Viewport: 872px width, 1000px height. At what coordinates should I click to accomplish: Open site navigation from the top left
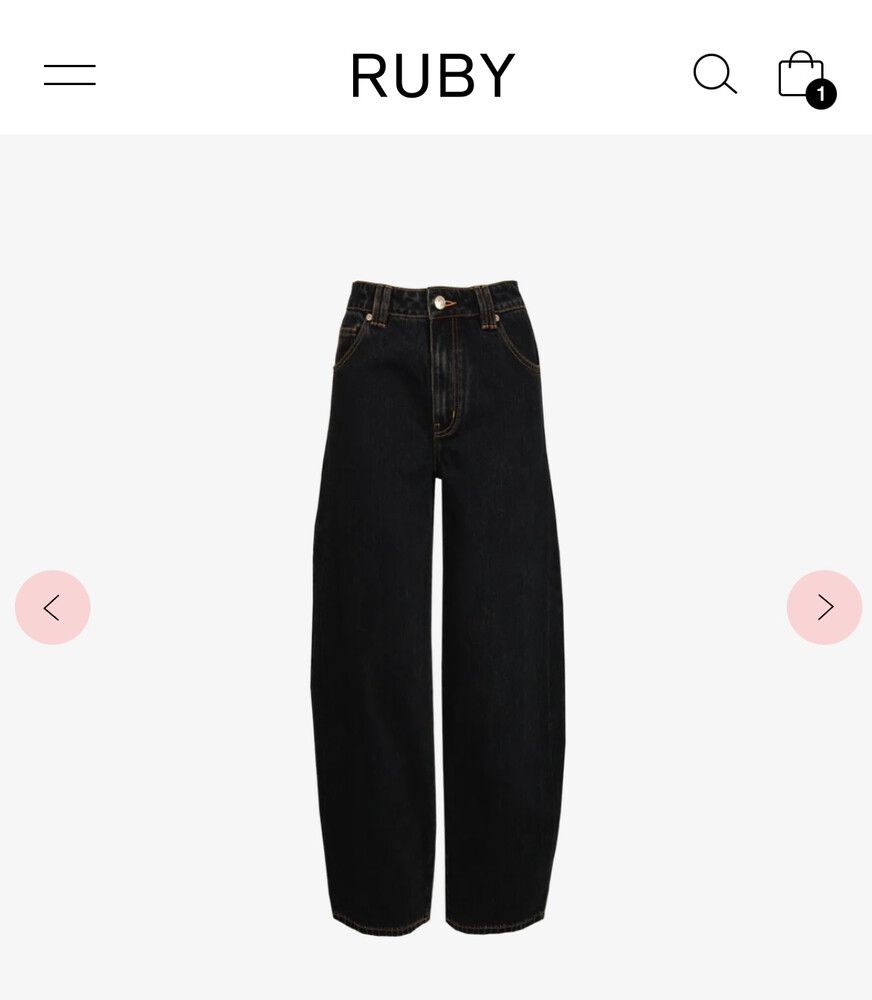tap(69, 74)
